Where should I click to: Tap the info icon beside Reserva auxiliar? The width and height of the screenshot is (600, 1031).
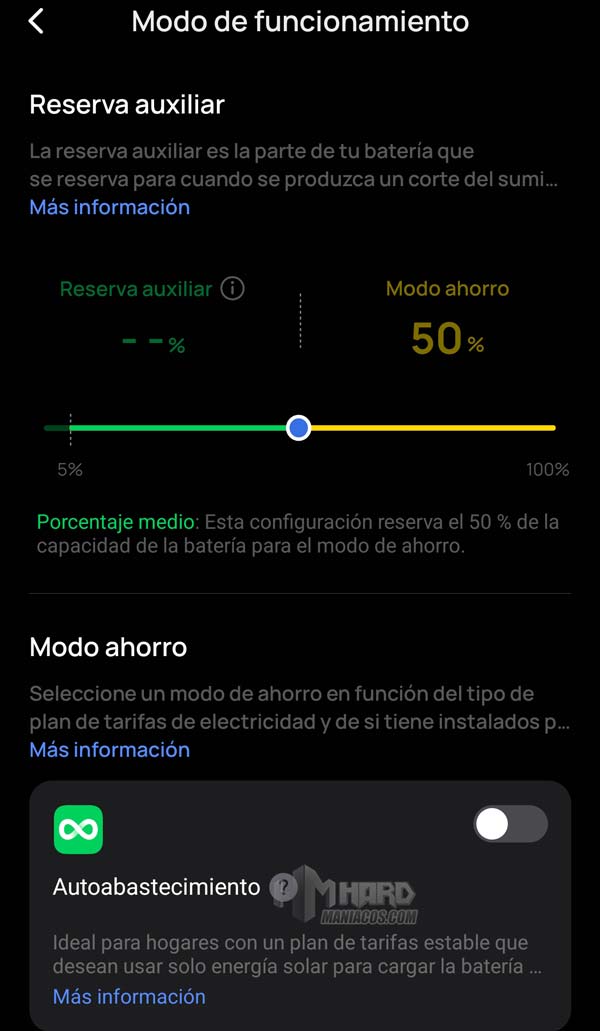(232, 289)
